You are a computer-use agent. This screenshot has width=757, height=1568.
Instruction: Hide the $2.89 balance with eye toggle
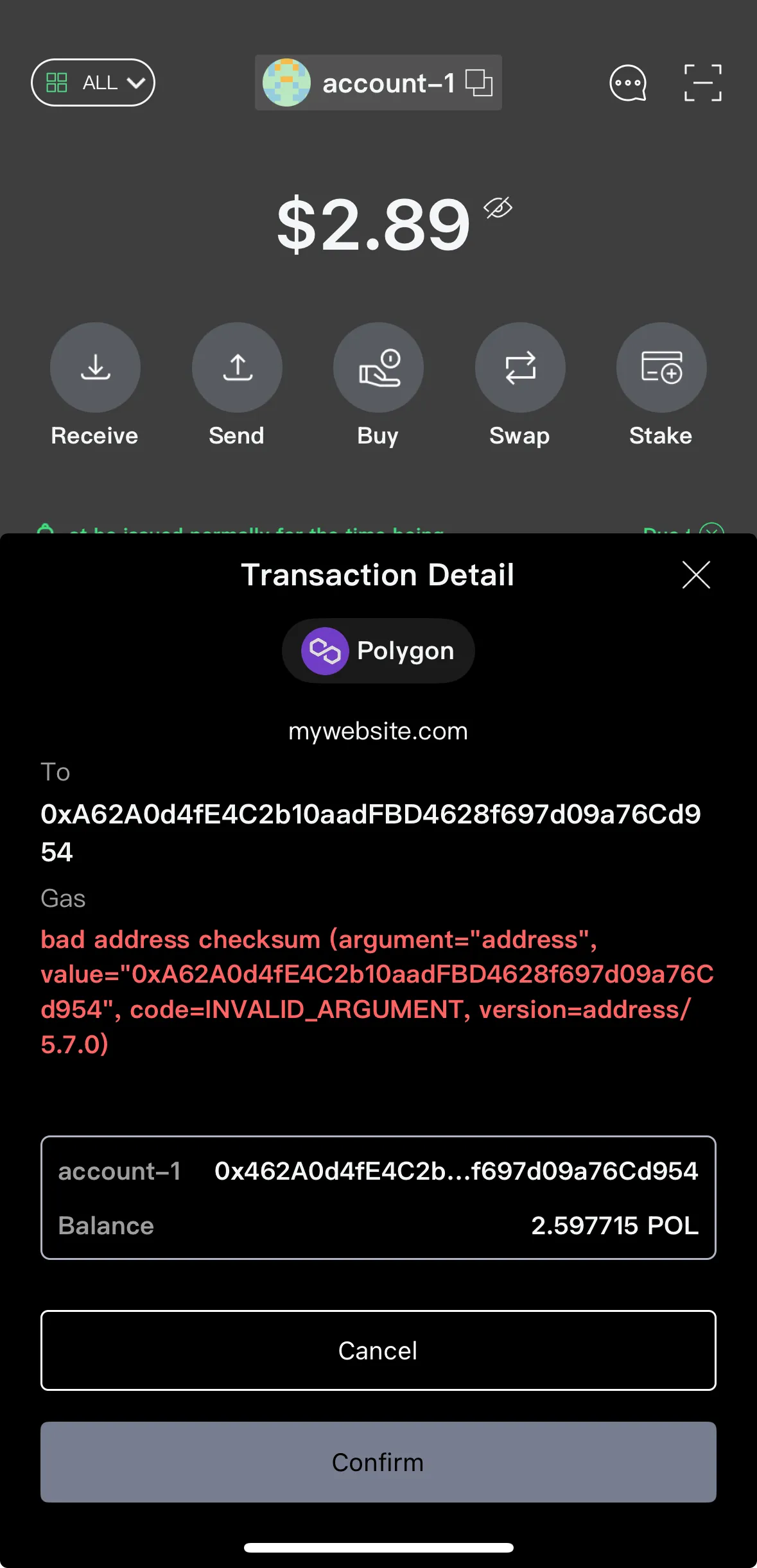499,207
